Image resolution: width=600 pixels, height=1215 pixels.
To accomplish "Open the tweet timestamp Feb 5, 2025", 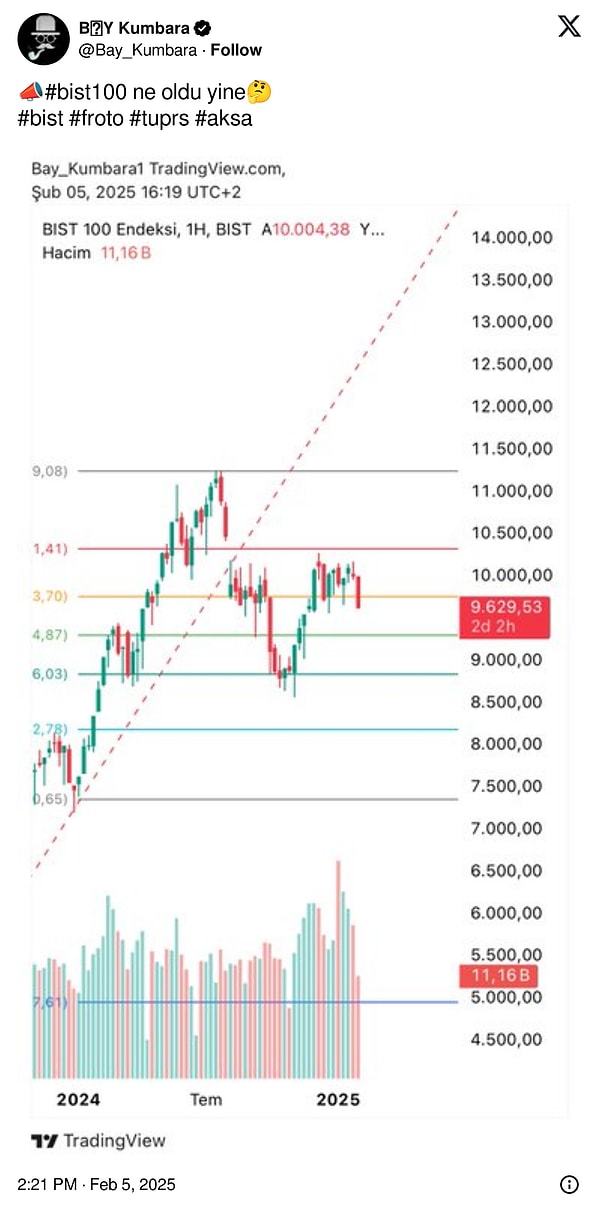I will (96, 1184).
